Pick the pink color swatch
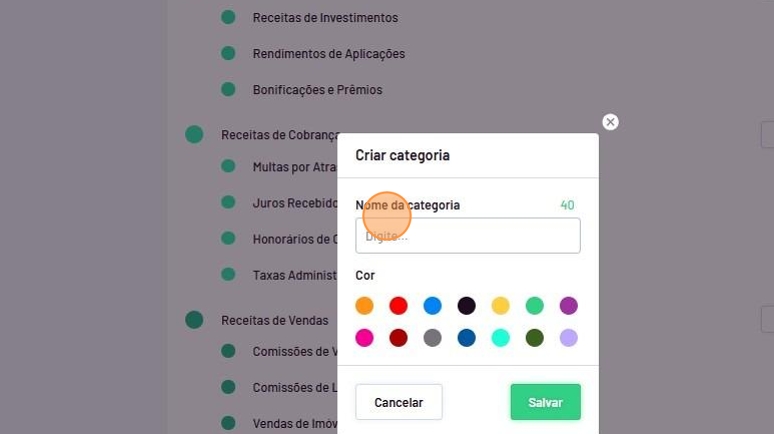Screen dimensions: 774x434 pyautogui.click(x=364, y=338)
